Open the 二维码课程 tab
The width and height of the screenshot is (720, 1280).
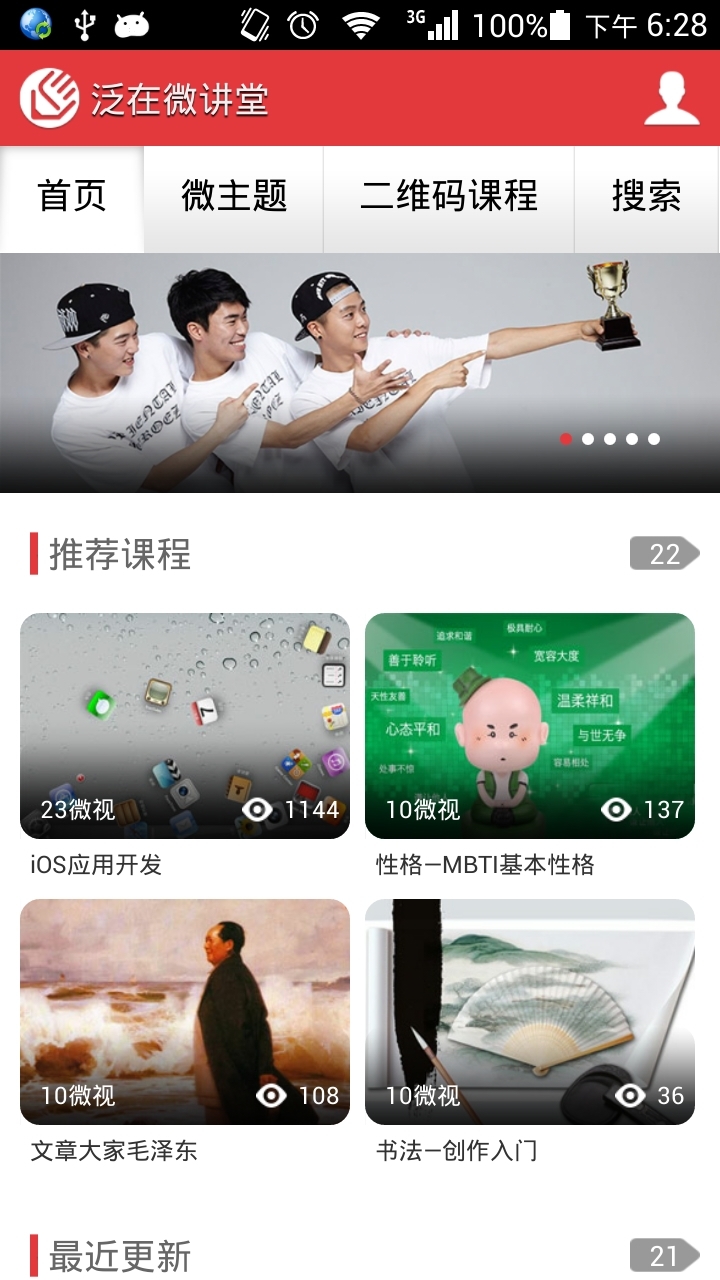click(x=449, y=197)
